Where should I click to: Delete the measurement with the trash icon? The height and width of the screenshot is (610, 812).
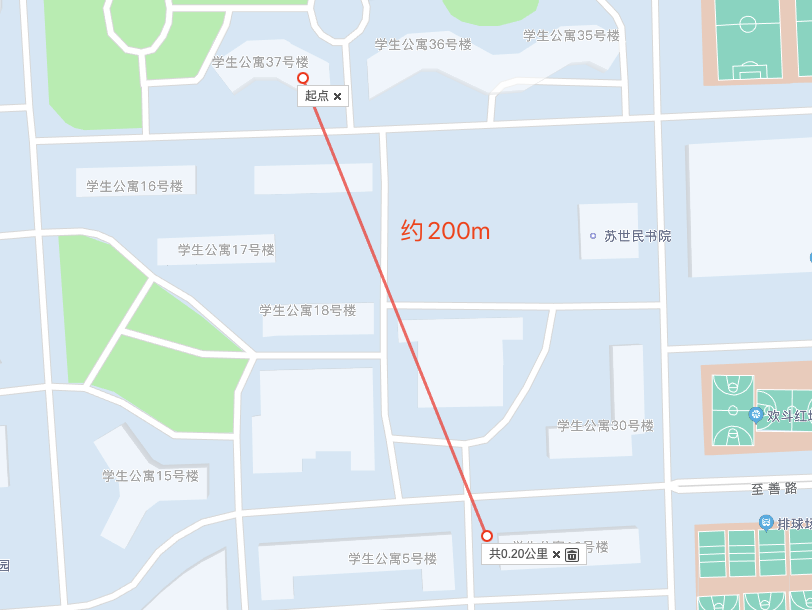coord(572,554)
